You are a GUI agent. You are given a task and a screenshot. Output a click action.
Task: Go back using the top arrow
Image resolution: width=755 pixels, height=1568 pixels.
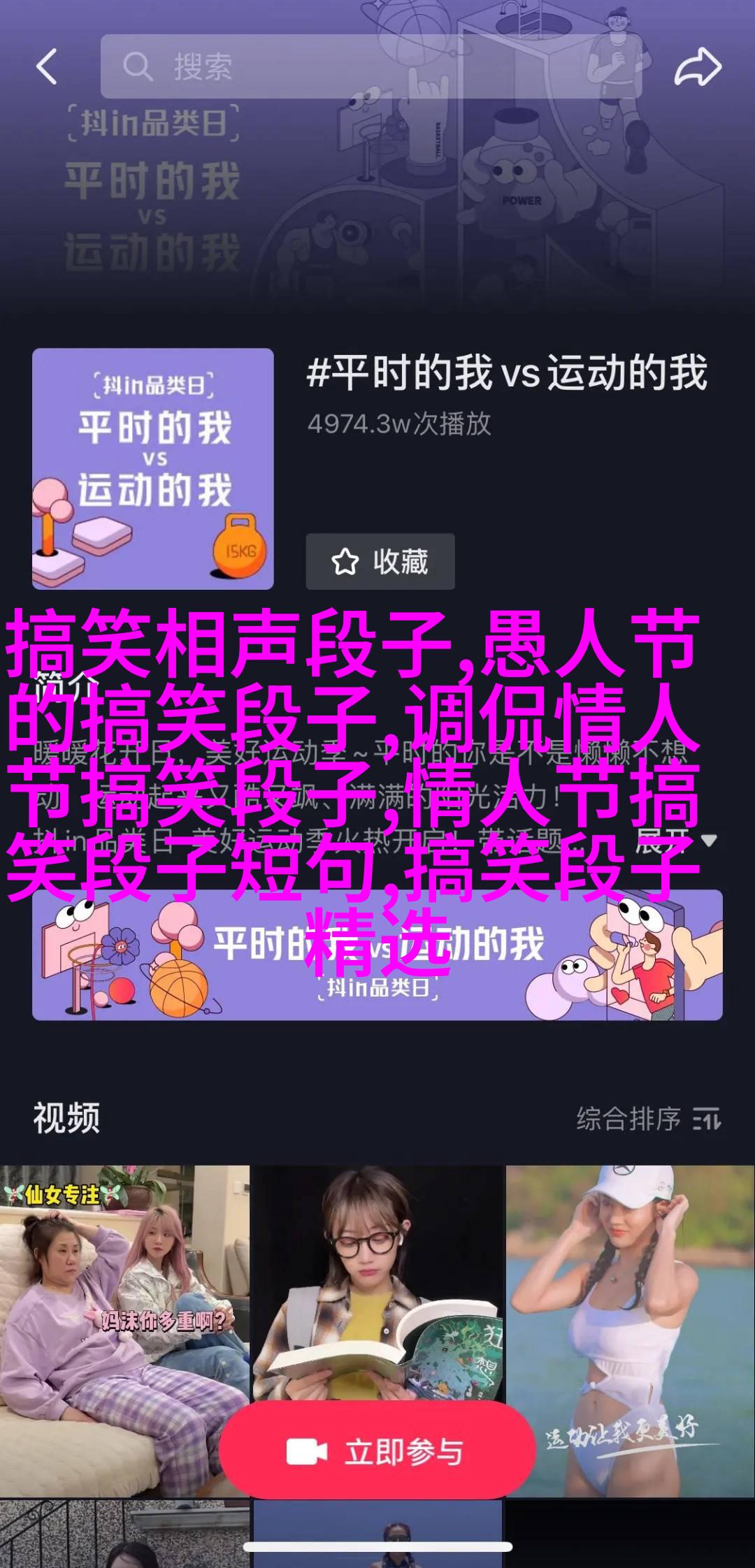point(47,67)
